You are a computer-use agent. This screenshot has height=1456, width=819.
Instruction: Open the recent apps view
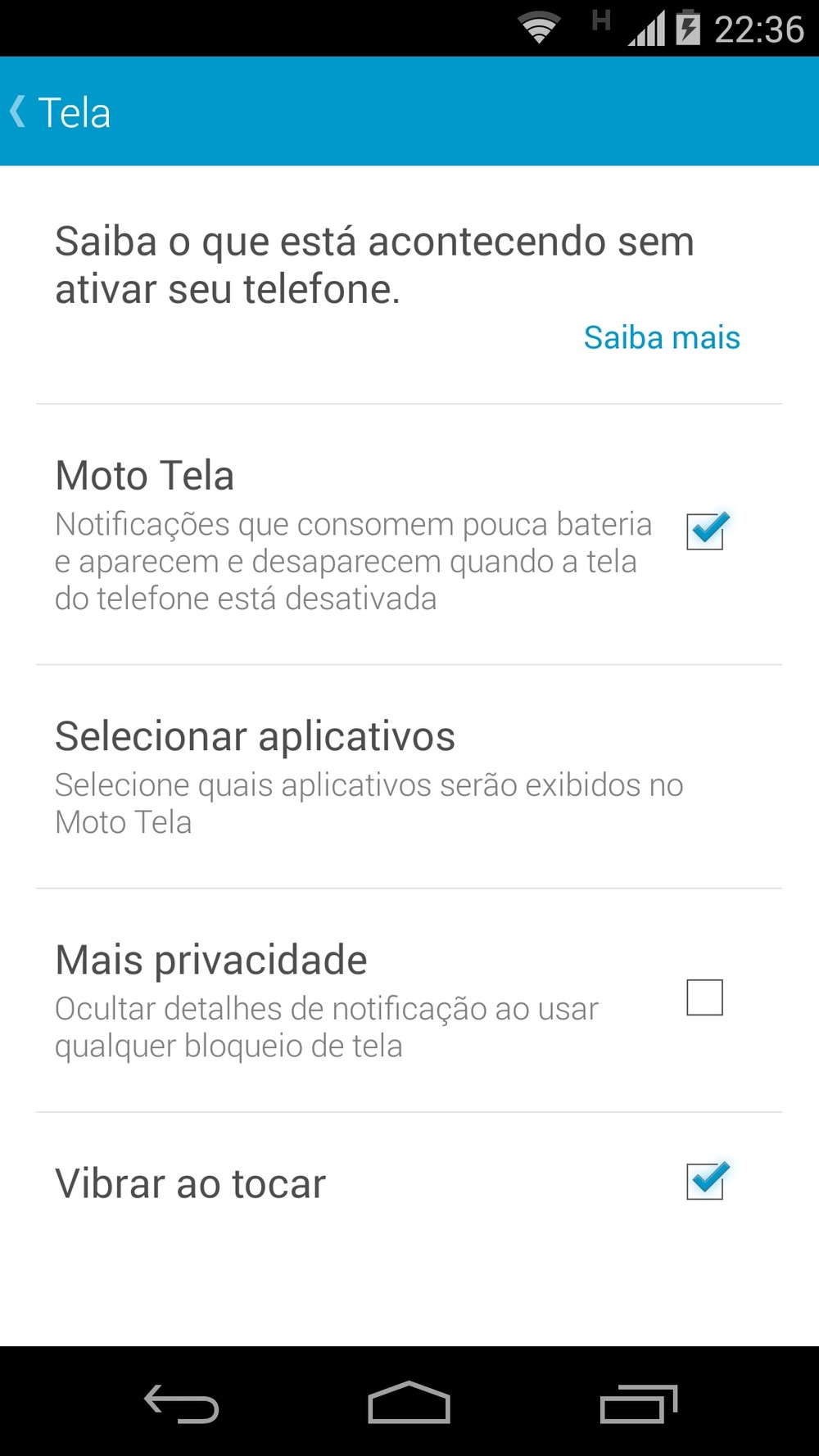point(638,1404)
